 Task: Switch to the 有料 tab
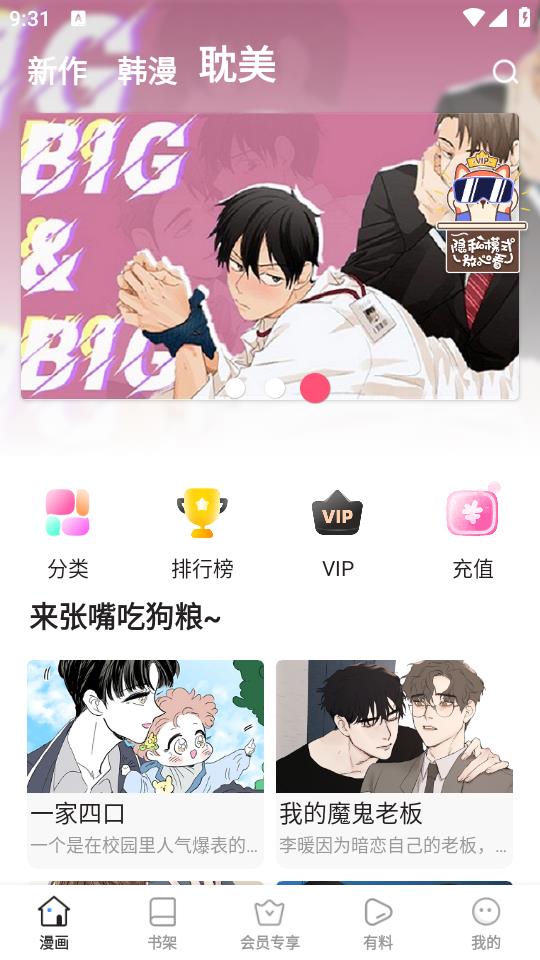tap(378, 923)
